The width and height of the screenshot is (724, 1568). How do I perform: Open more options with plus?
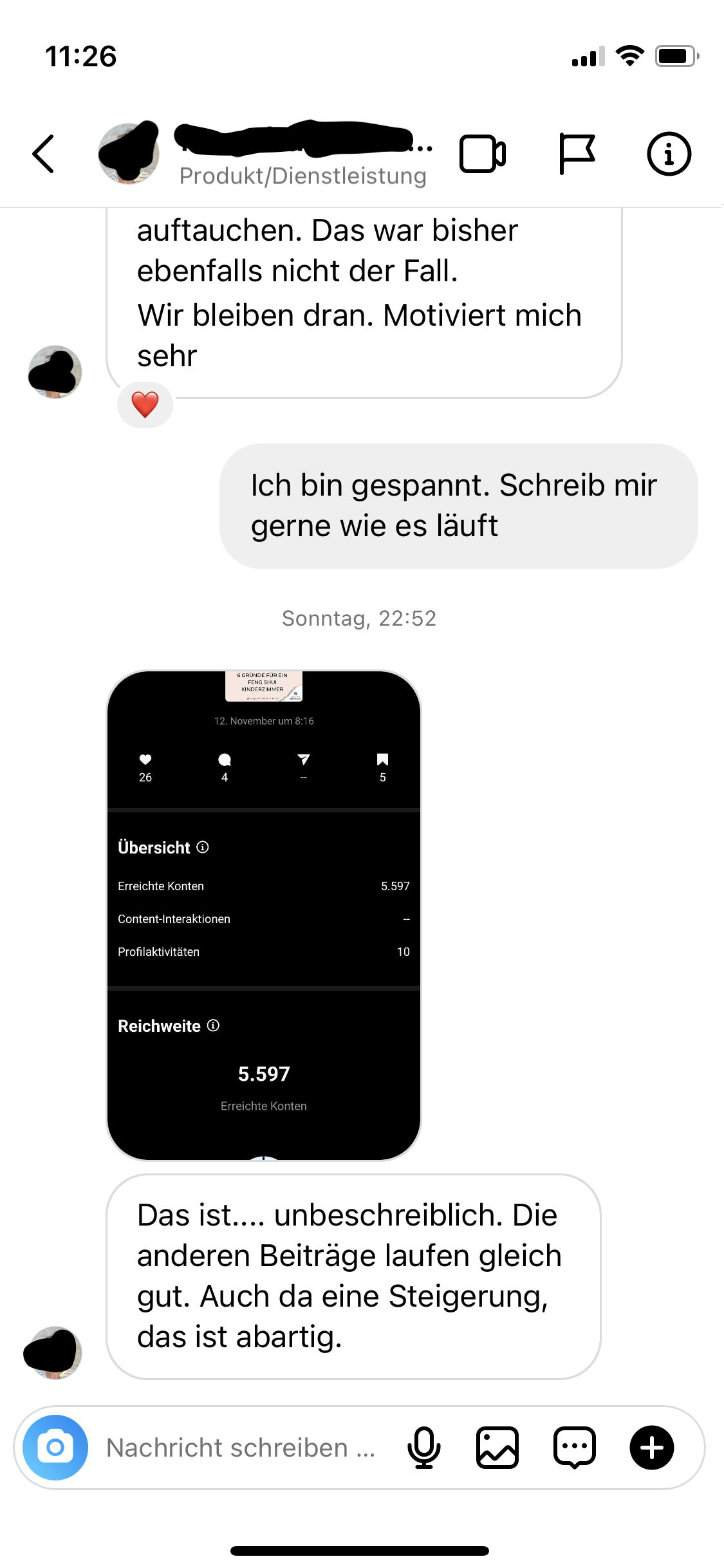click(x=652, y=1448)
